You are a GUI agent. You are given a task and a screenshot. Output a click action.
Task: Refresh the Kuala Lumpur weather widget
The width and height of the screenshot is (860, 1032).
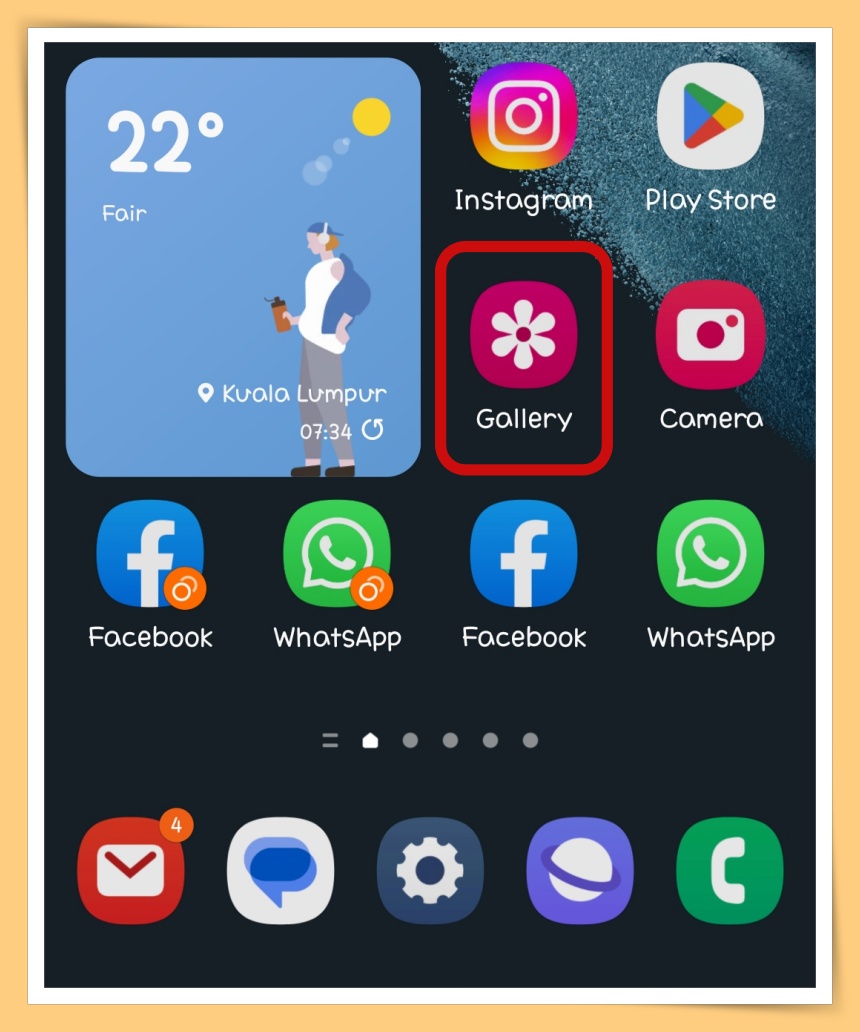pos(372,431)
